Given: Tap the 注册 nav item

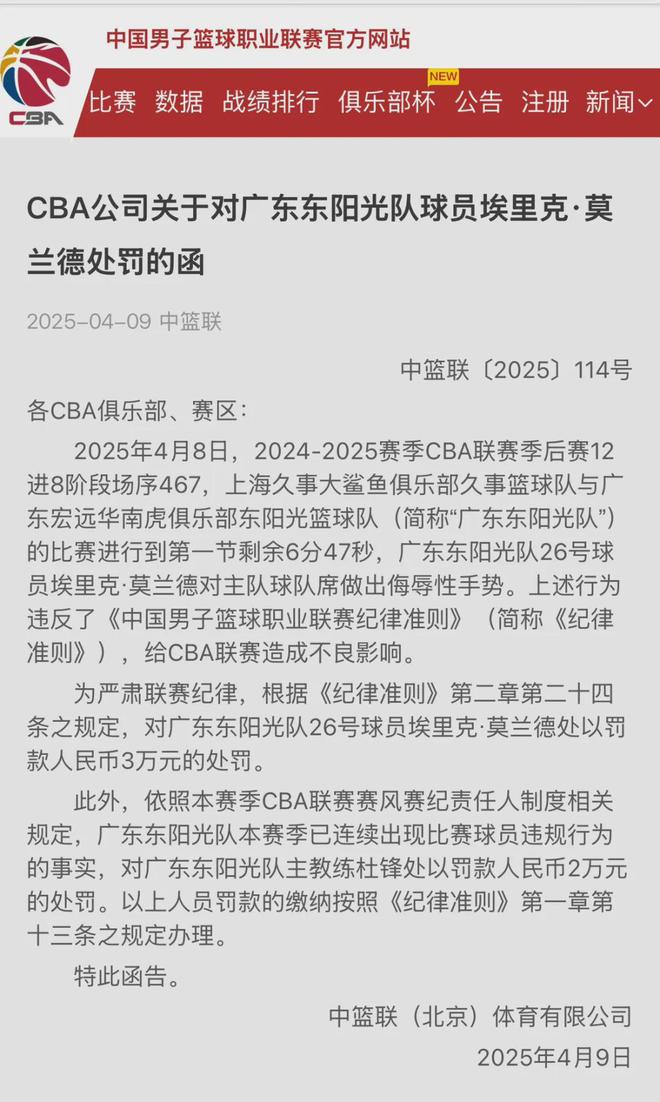Looking at the screenshot, I should (545, 102).
